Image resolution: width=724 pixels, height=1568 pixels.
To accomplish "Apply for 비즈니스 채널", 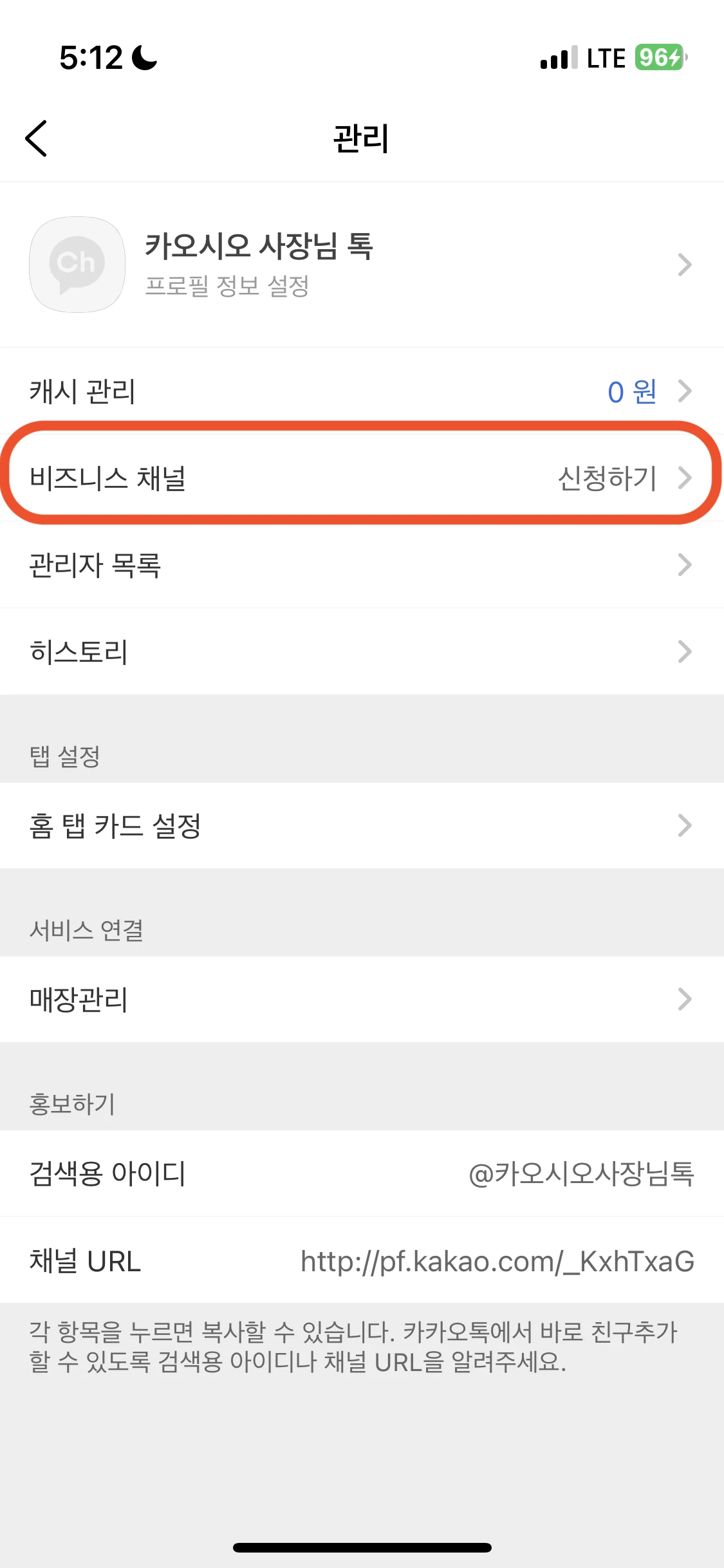I will point(362,478).
